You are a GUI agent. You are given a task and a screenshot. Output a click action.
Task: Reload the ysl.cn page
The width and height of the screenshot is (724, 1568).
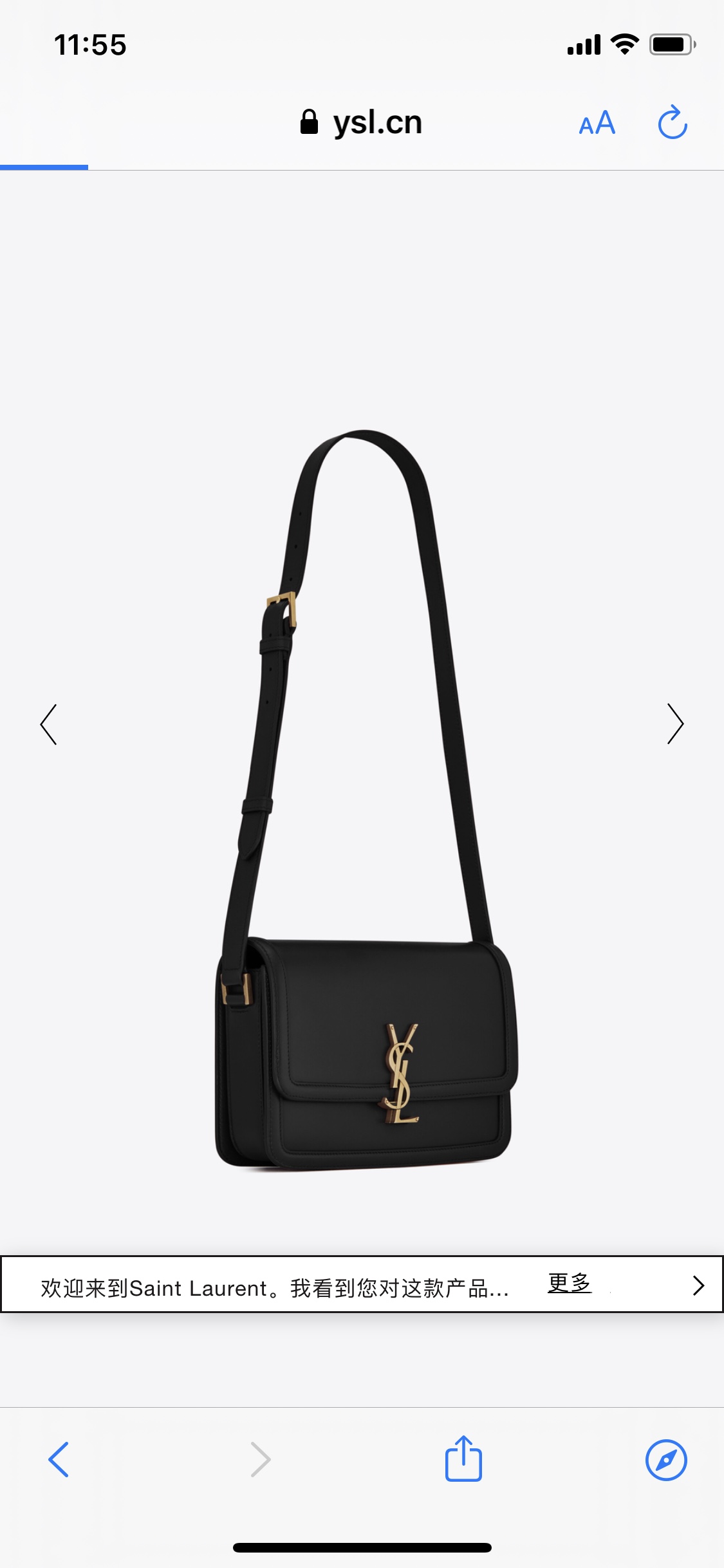pos(673,122)
